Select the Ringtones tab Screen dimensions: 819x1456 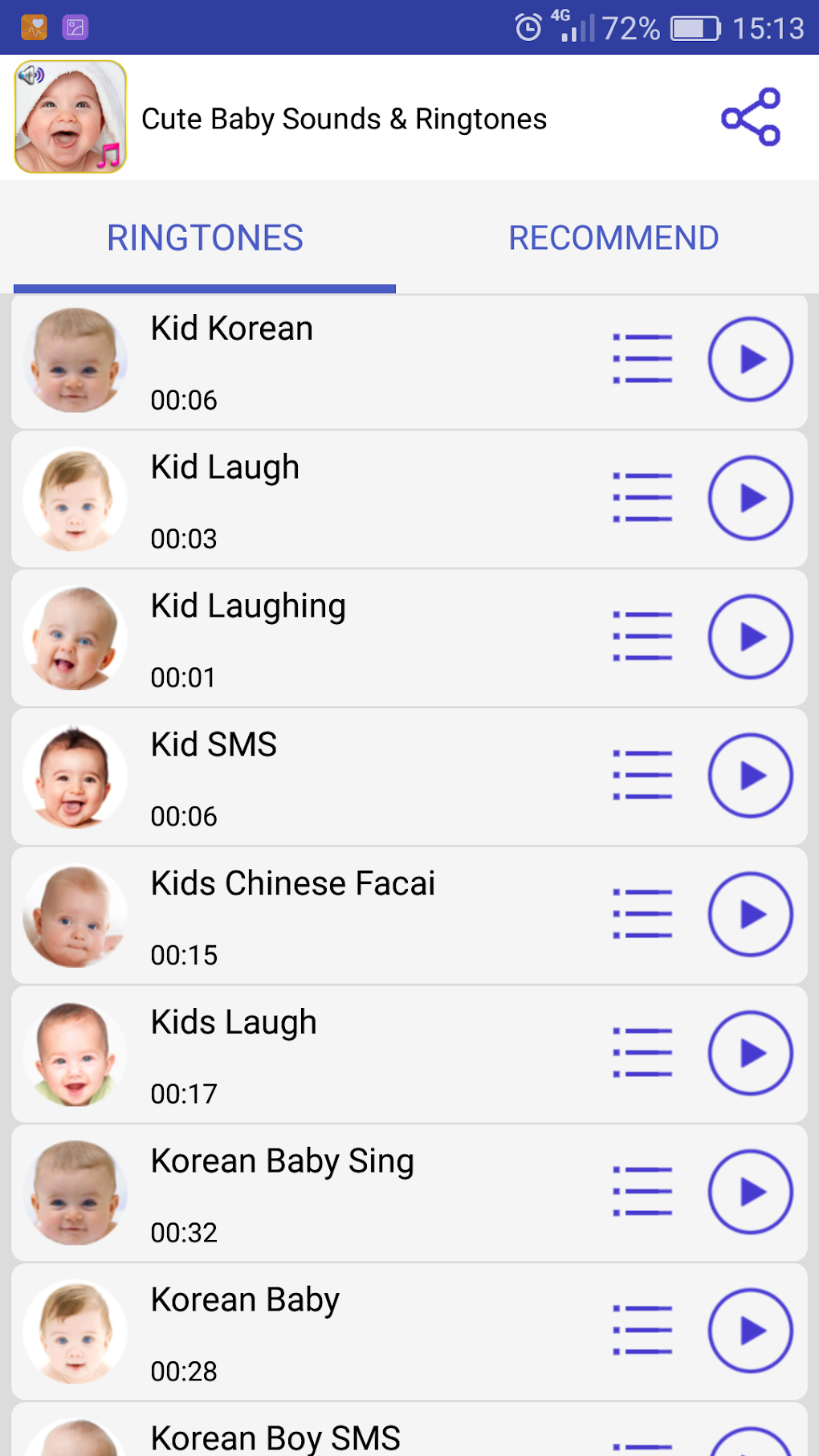tap(205, 238)
